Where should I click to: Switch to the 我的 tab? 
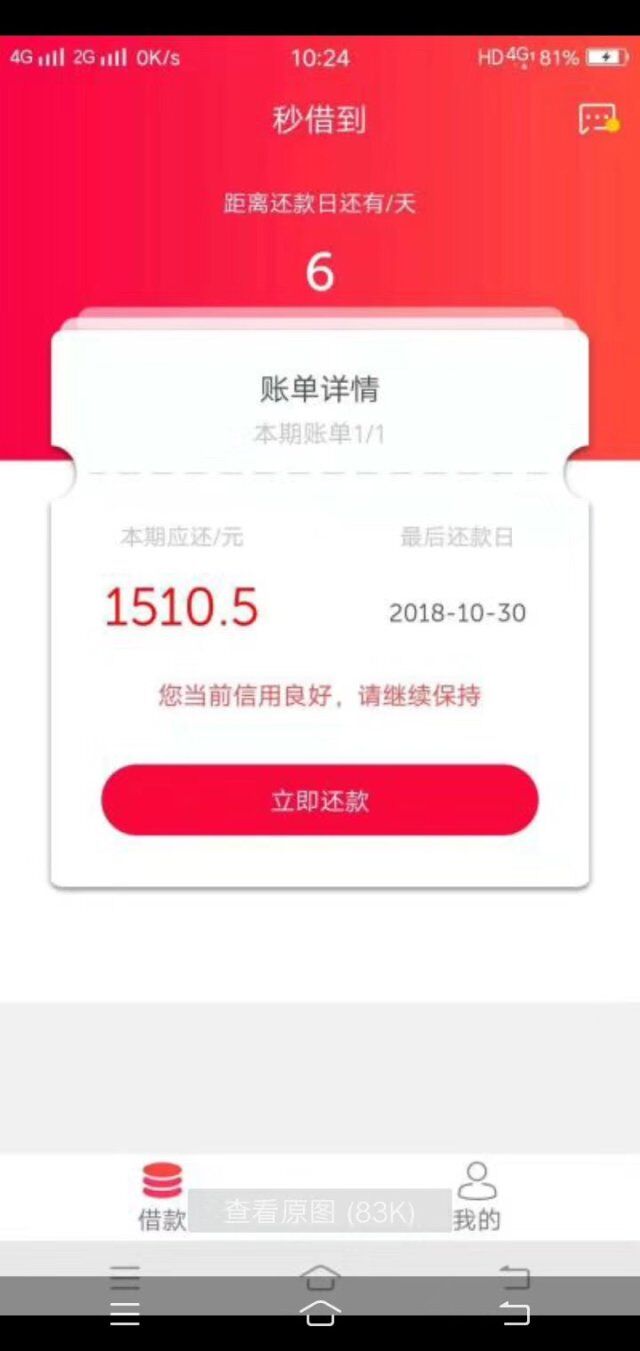(x=477, y=1196)
